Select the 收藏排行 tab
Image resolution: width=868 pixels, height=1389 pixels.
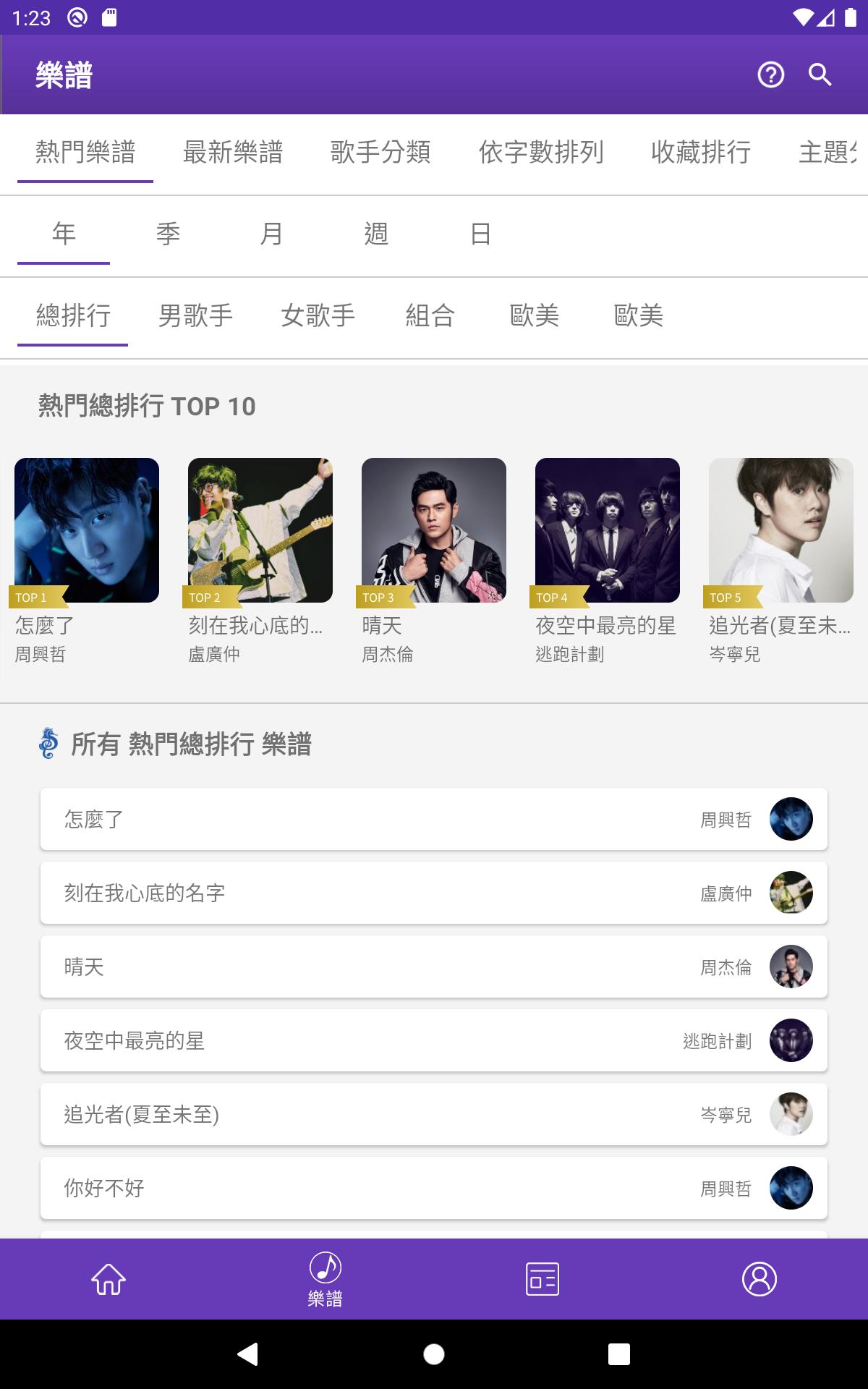701,152
